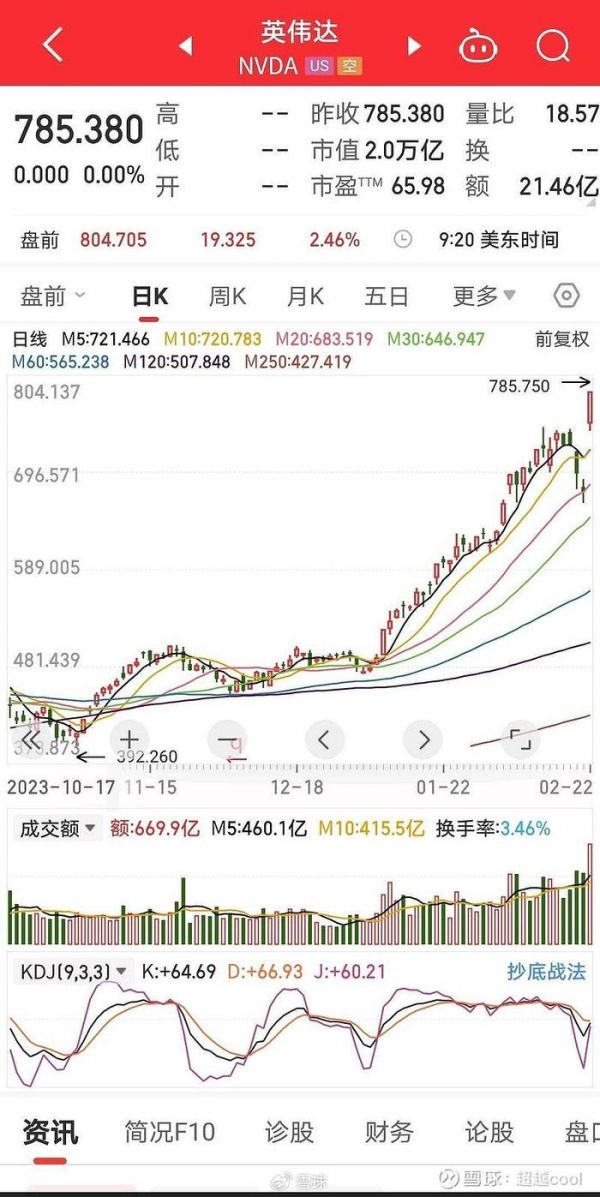Screen dimensions: 600x1197
Task: Switch to the next stock
Action: click(x=414, y=46)
